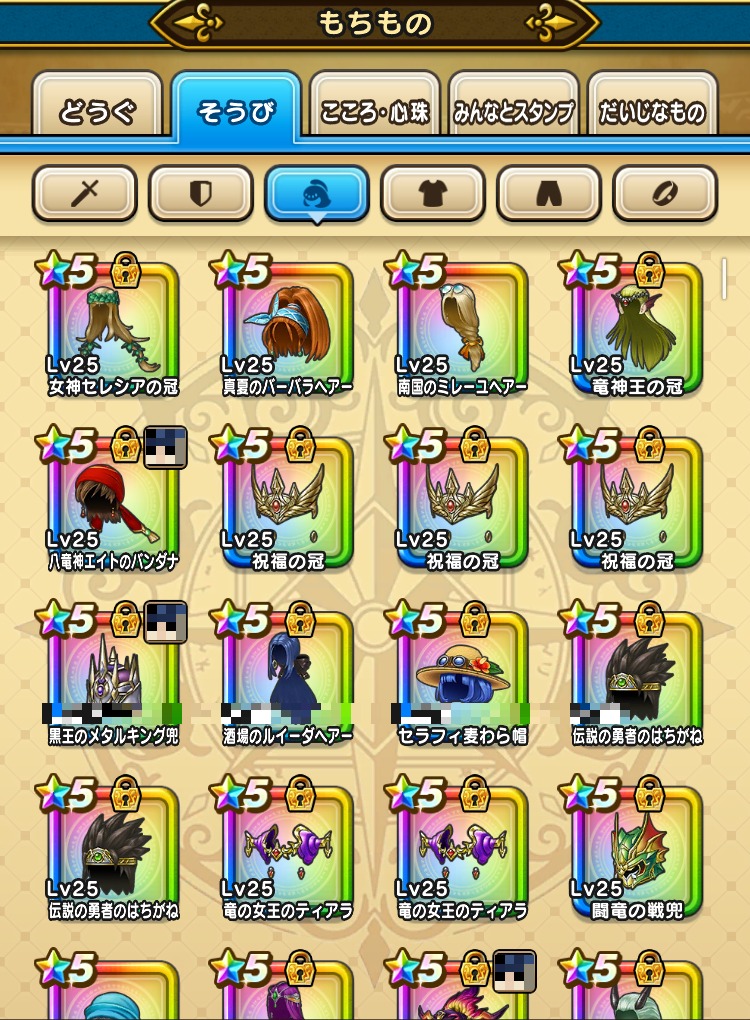
Task: Filter equipment by shirt body armor icon
Action: pos(432,193)
